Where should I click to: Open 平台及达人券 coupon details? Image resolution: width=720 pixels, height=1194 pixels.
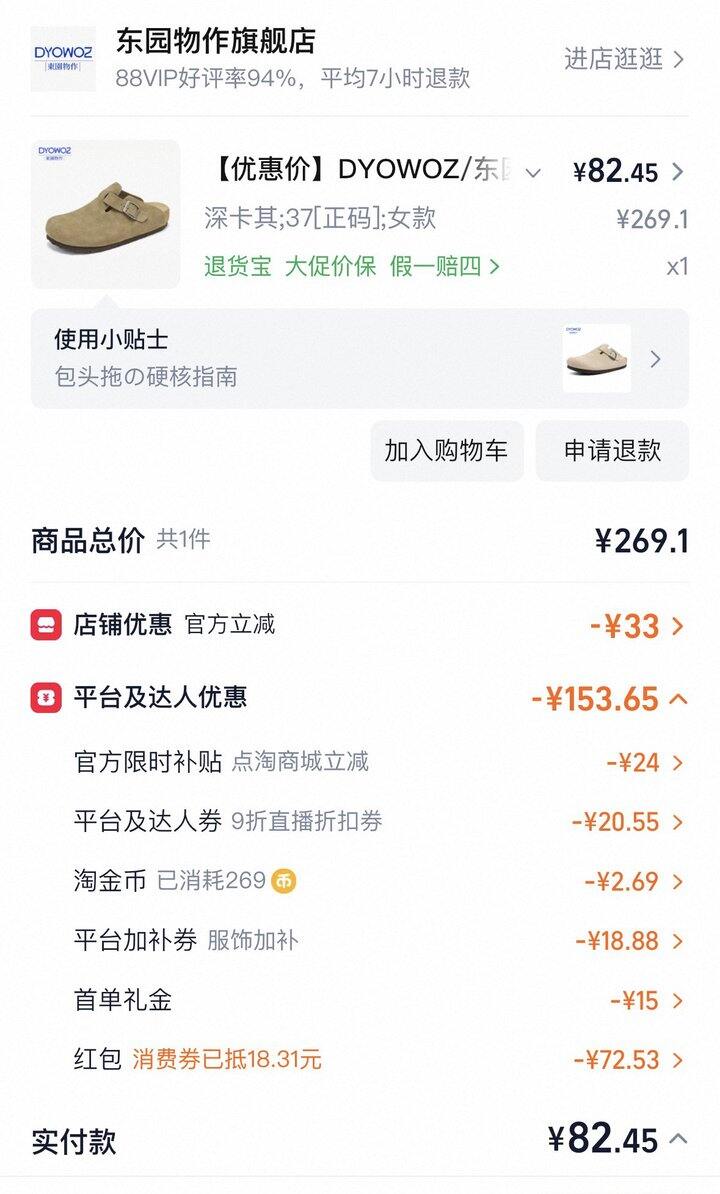pos(628,822)
